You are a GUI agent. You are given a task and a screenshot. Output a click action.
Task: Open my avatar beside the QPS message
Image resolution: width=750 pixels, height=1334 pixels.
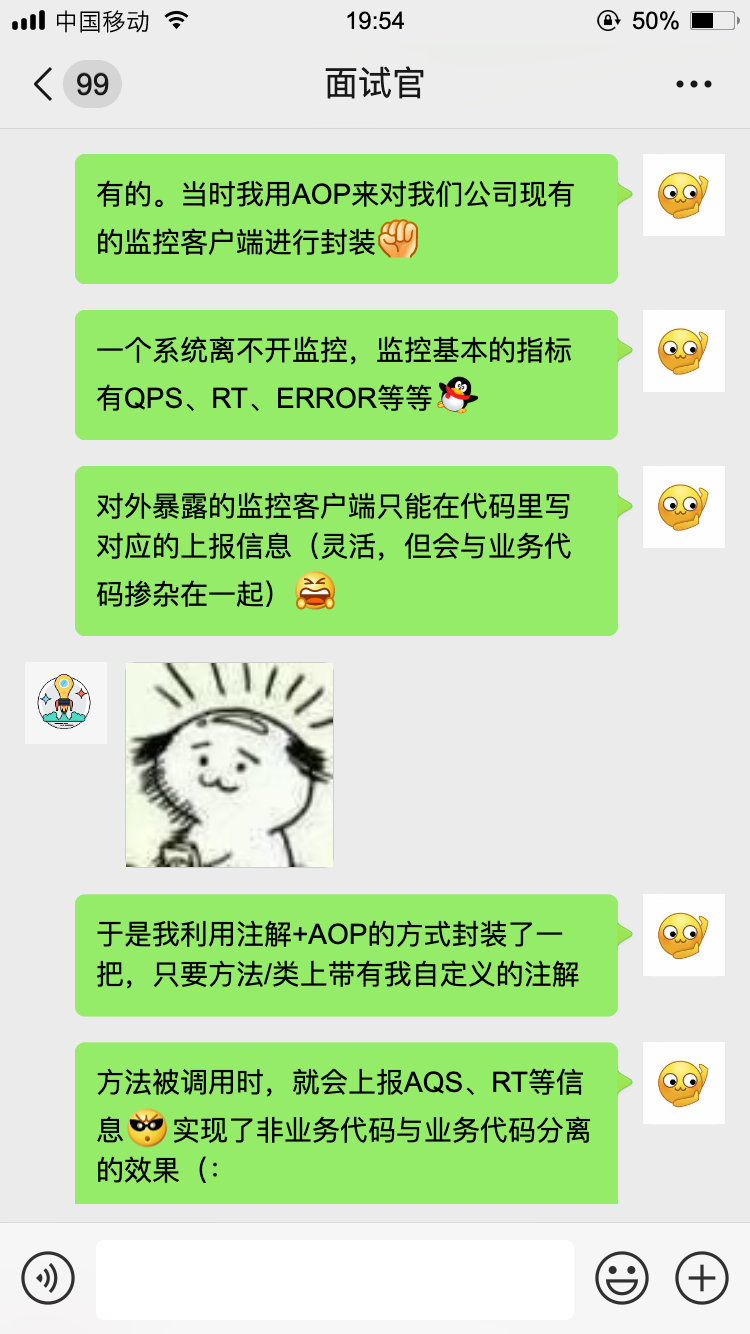[x=683, y=351]
